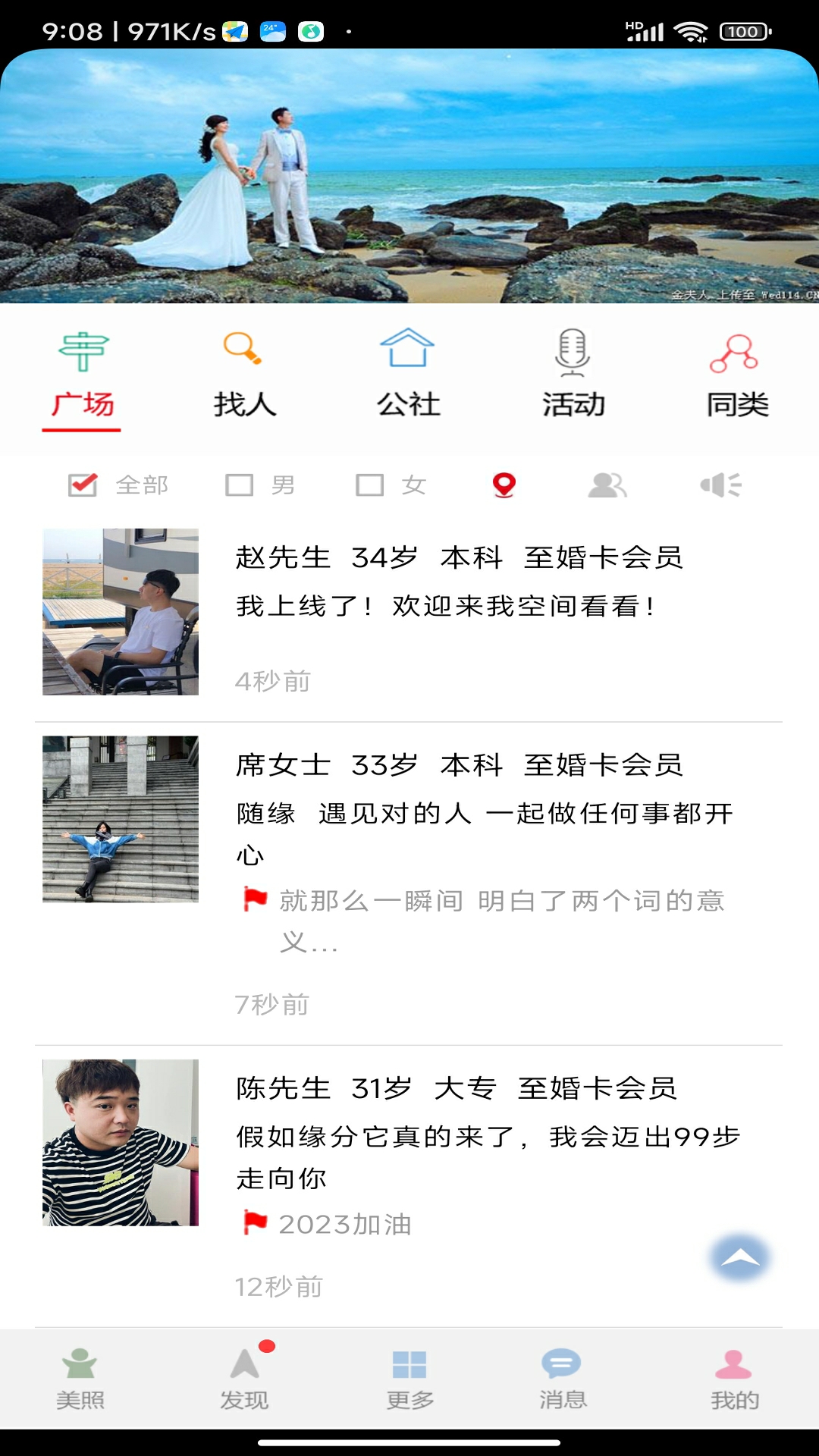Tick the 女 filter checkbox
Screen dimensions: 819x1456
point(370,485)
